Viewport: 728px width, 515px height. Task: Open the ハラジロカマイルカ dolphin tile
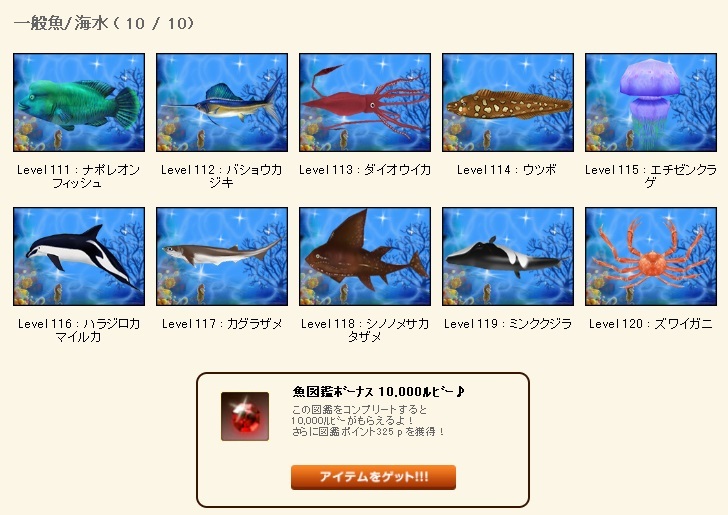79,256
